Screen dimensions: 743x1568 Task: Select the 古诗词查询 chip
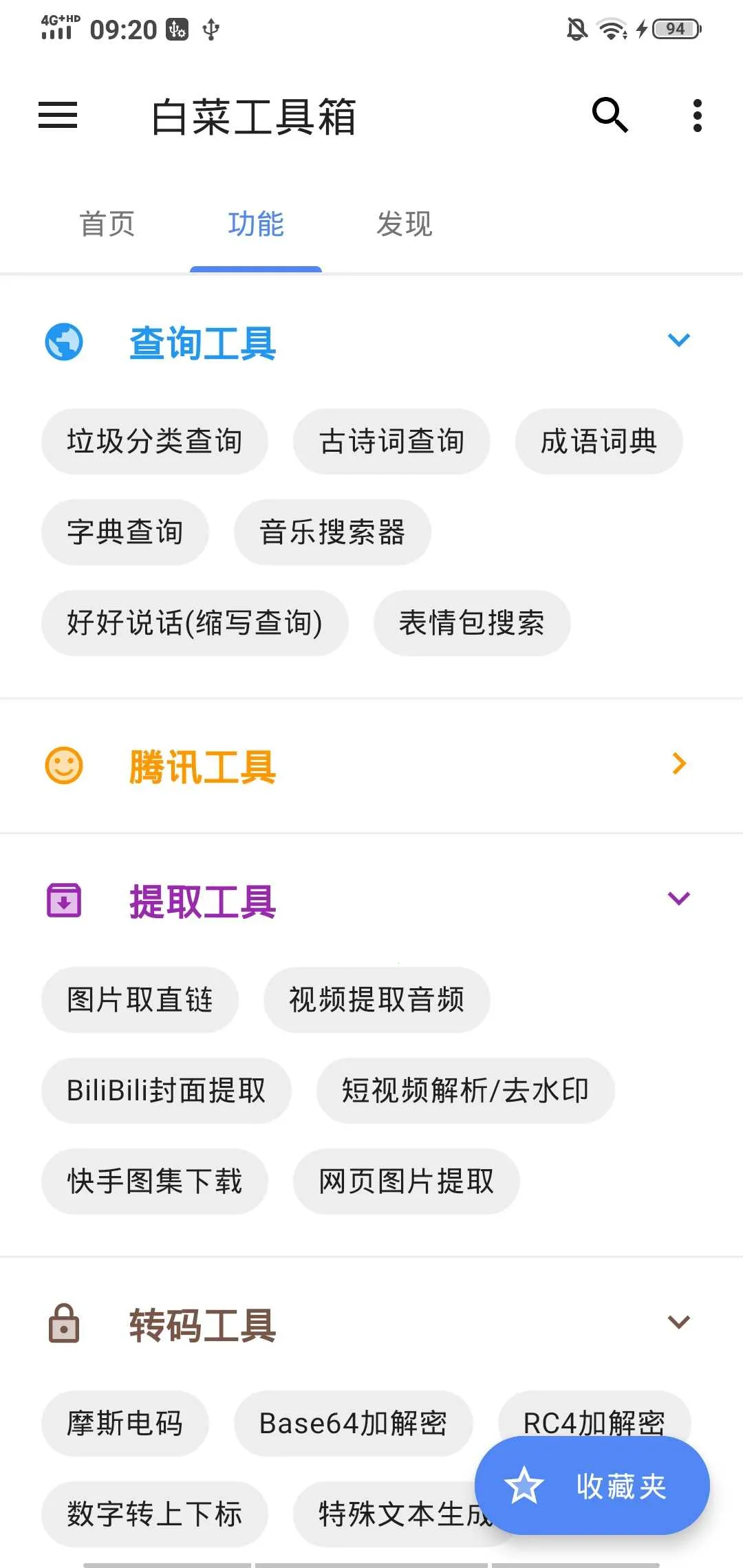point(391,442)
